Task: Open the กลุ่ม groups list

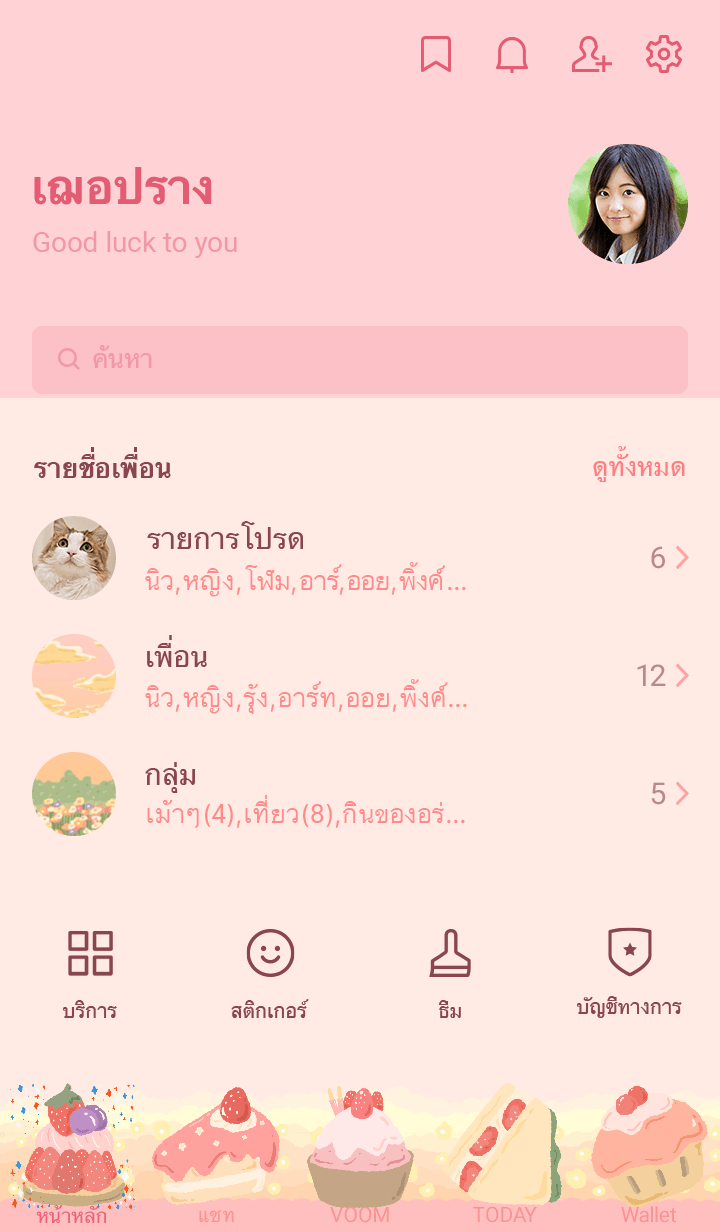Action: 360,794
